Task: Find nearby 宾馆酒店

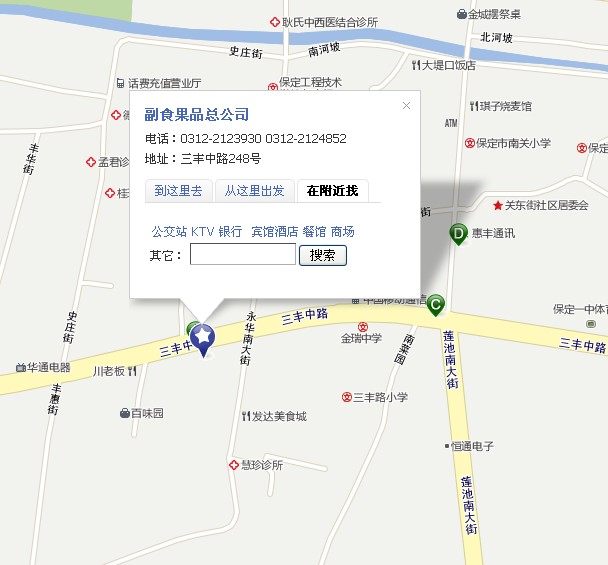Action: [x=274, y=231]
